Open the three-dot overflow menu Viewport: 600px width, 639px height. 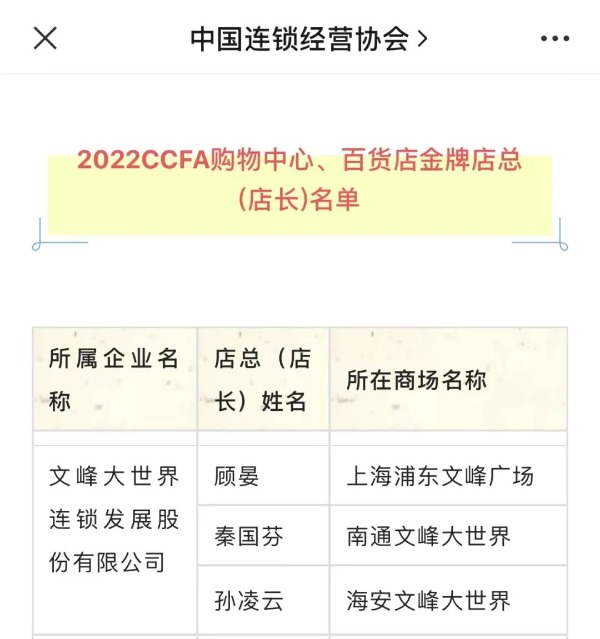554,39
